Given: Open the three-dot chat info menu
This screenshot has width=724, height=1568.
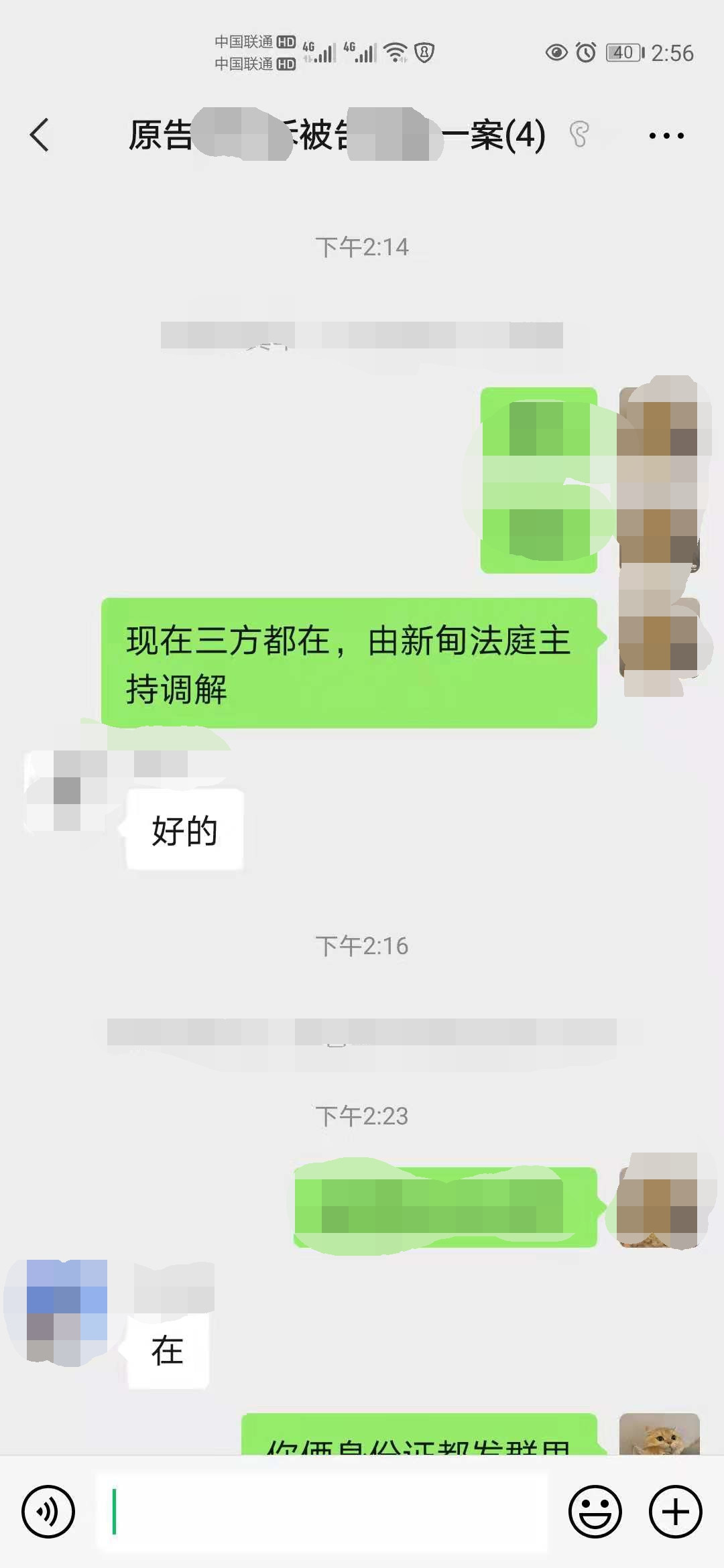Looking at the screenshot, I should point(666,136).
